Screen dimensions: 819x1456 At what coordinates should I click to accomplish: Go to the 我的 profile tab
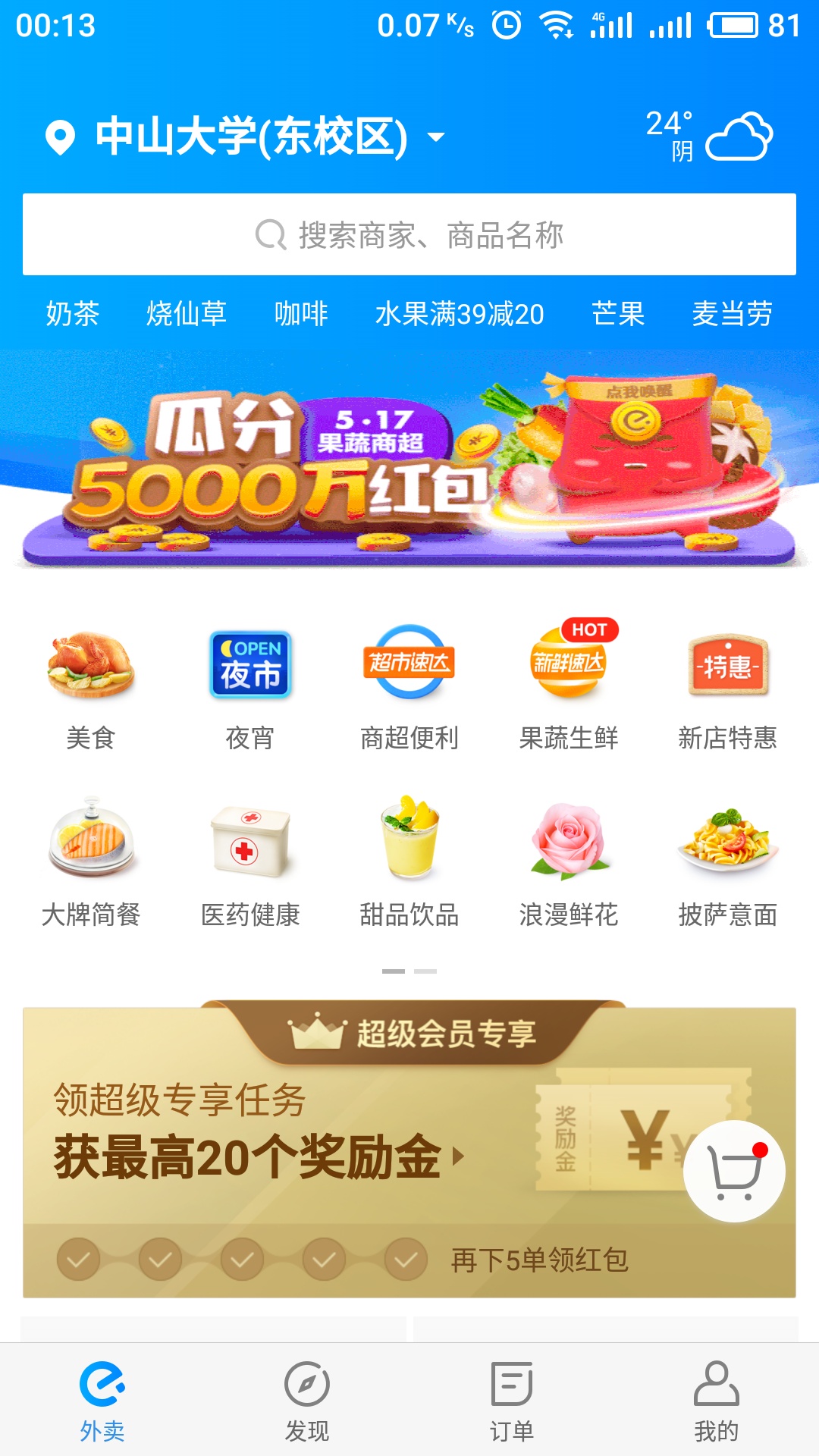717,1401
